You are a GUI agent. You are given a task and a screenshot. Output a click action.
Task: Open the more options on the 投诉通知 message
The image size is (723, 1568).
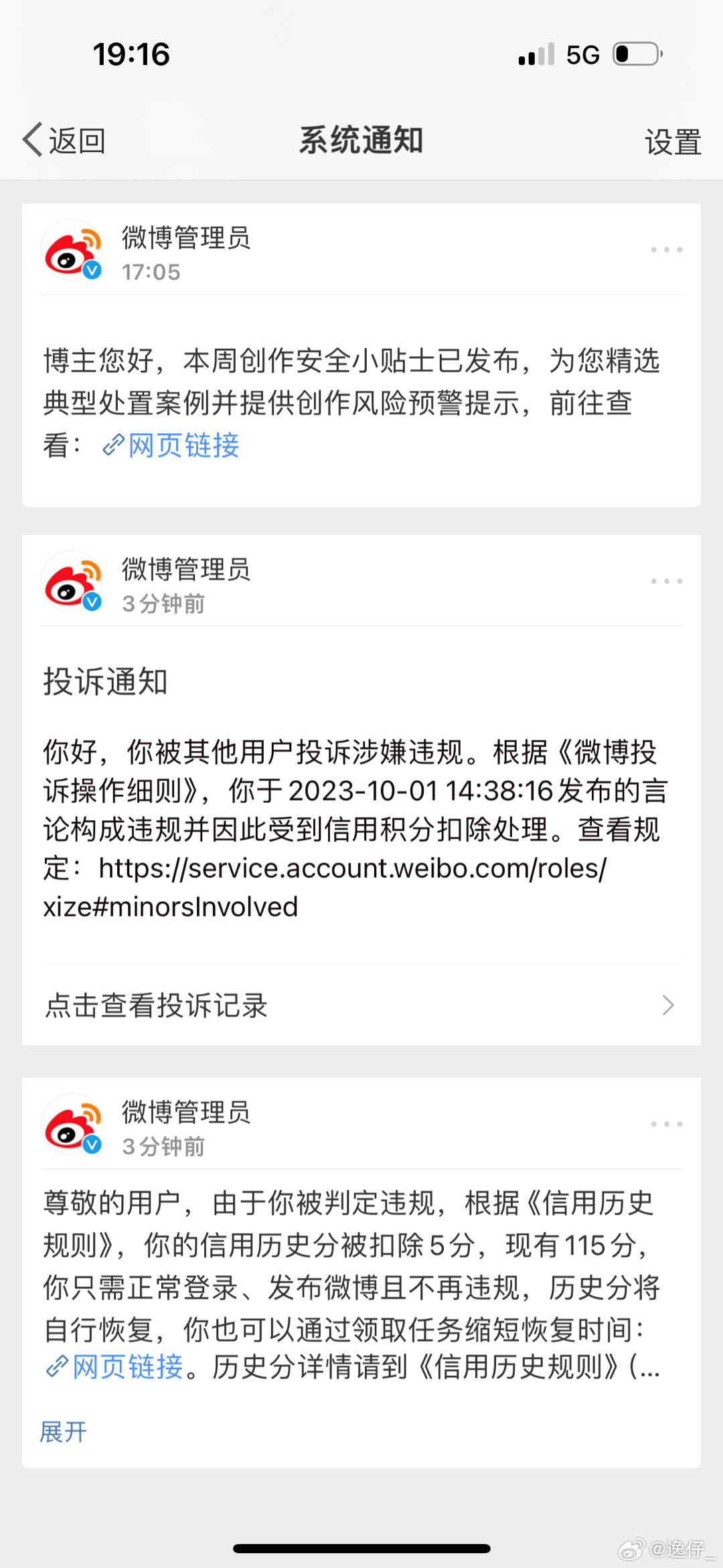[x=666, y=581]
